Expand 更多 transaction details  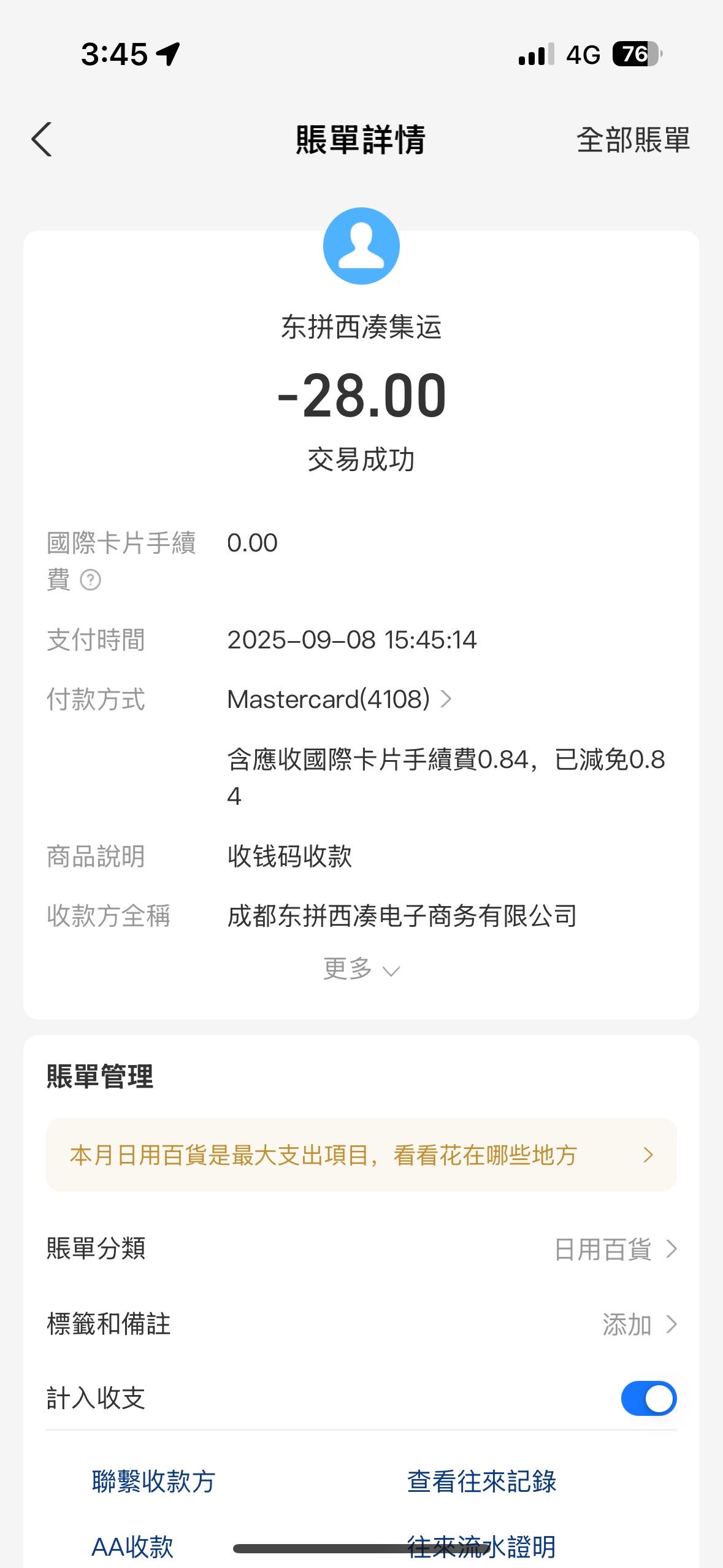click(x=361, y=969)
